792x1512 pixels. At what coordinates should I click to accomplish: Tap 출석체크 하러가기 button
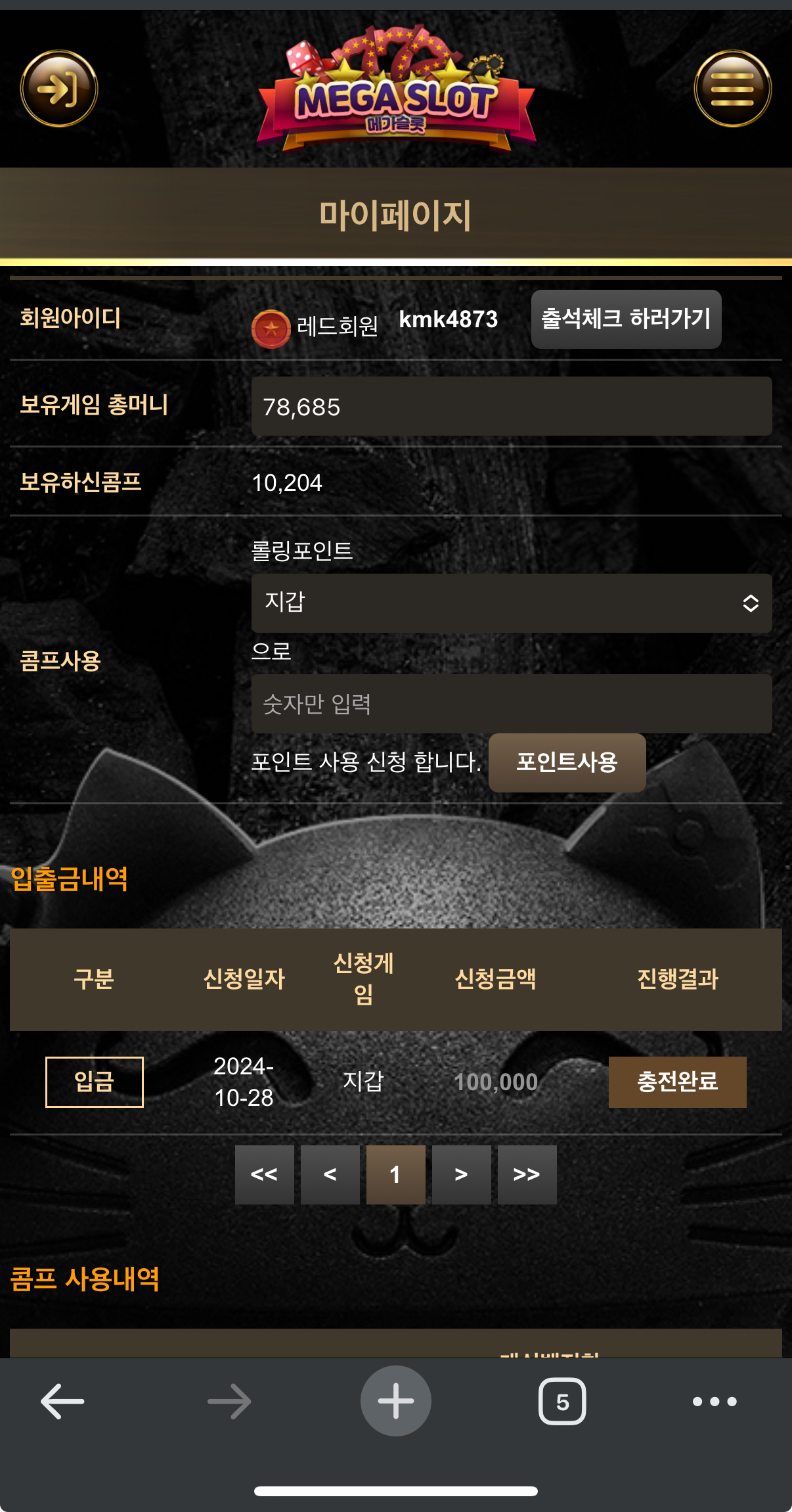click(626, 319)
